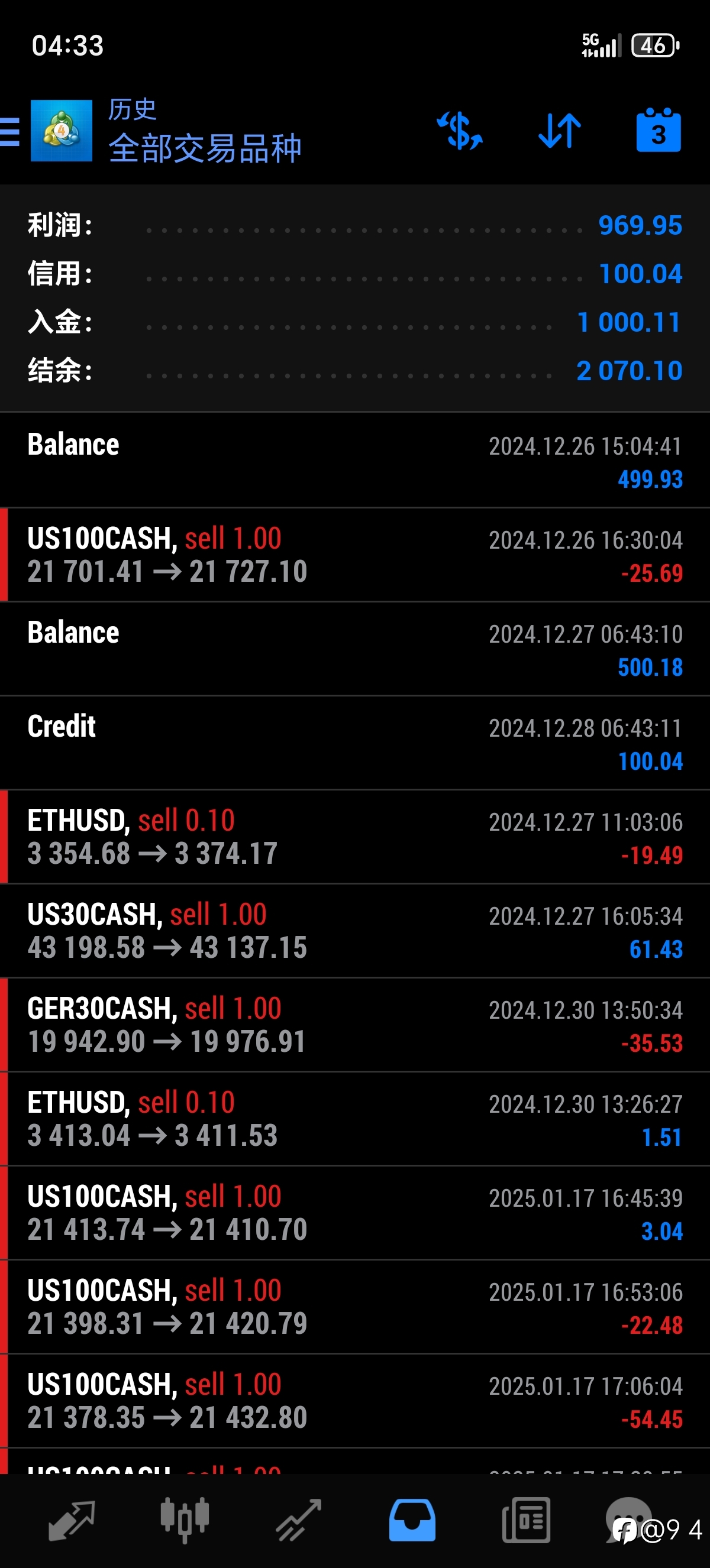Open the ETHUSD trade with 1.51 profit
This screenshot has width=710, height=1568.
pyautogui.click(x=355, y=1119)
